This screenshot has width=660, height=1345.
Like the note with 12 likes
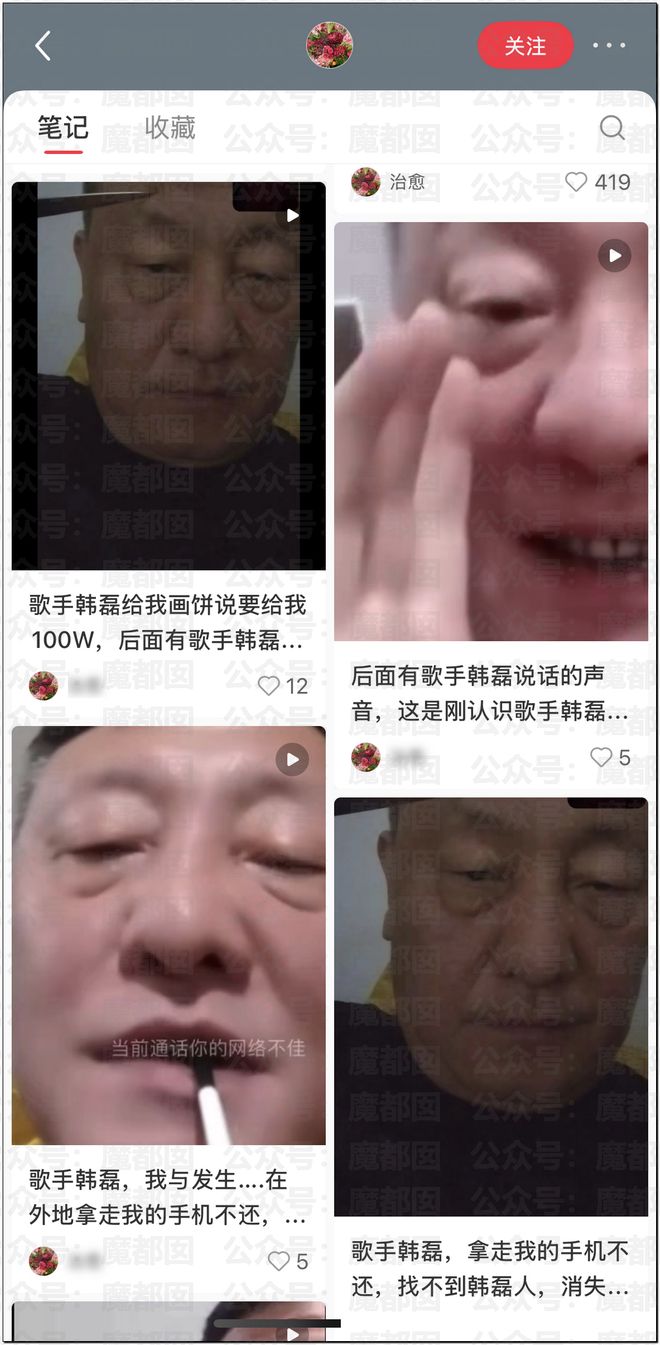(269, 686)
